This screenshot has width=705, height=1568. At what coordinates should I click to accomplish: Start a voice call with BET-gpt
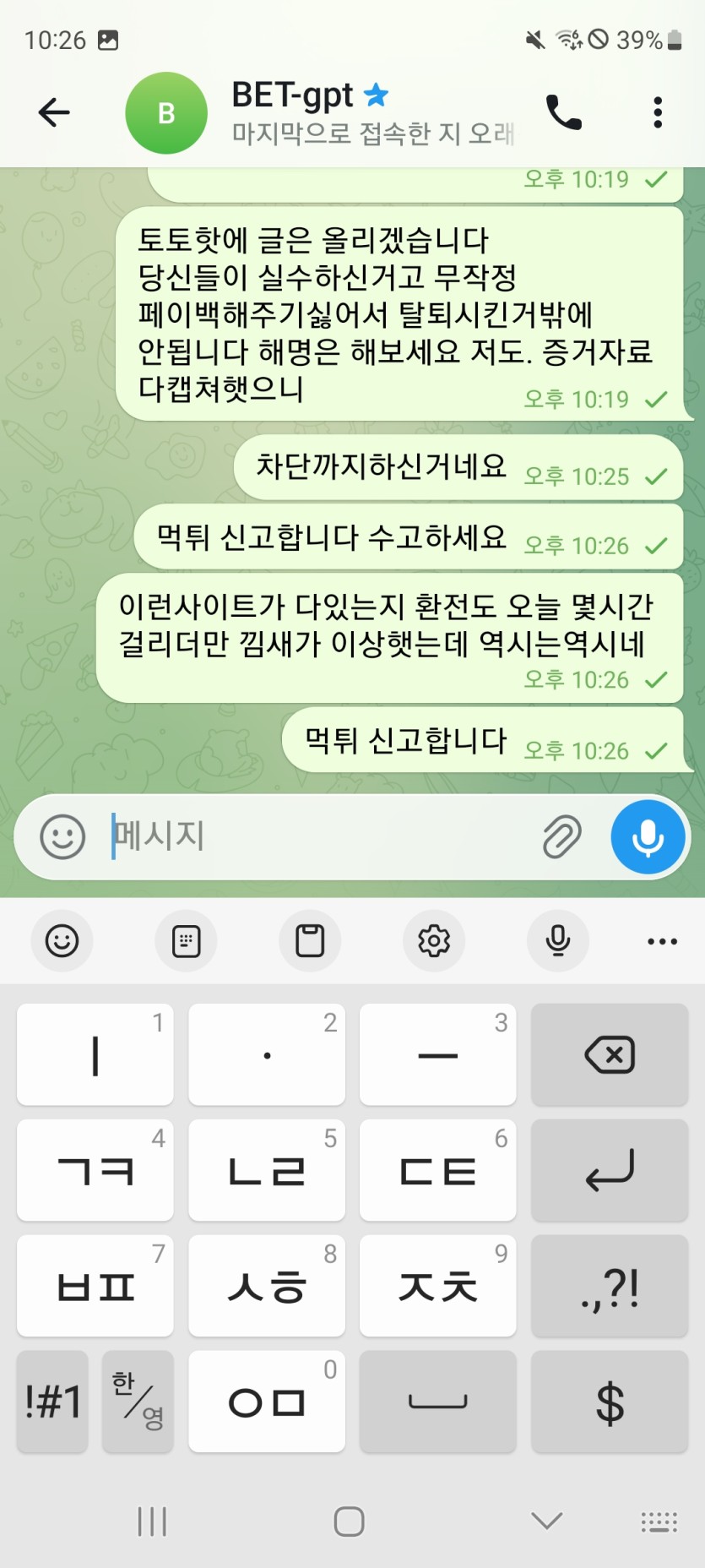563,112
